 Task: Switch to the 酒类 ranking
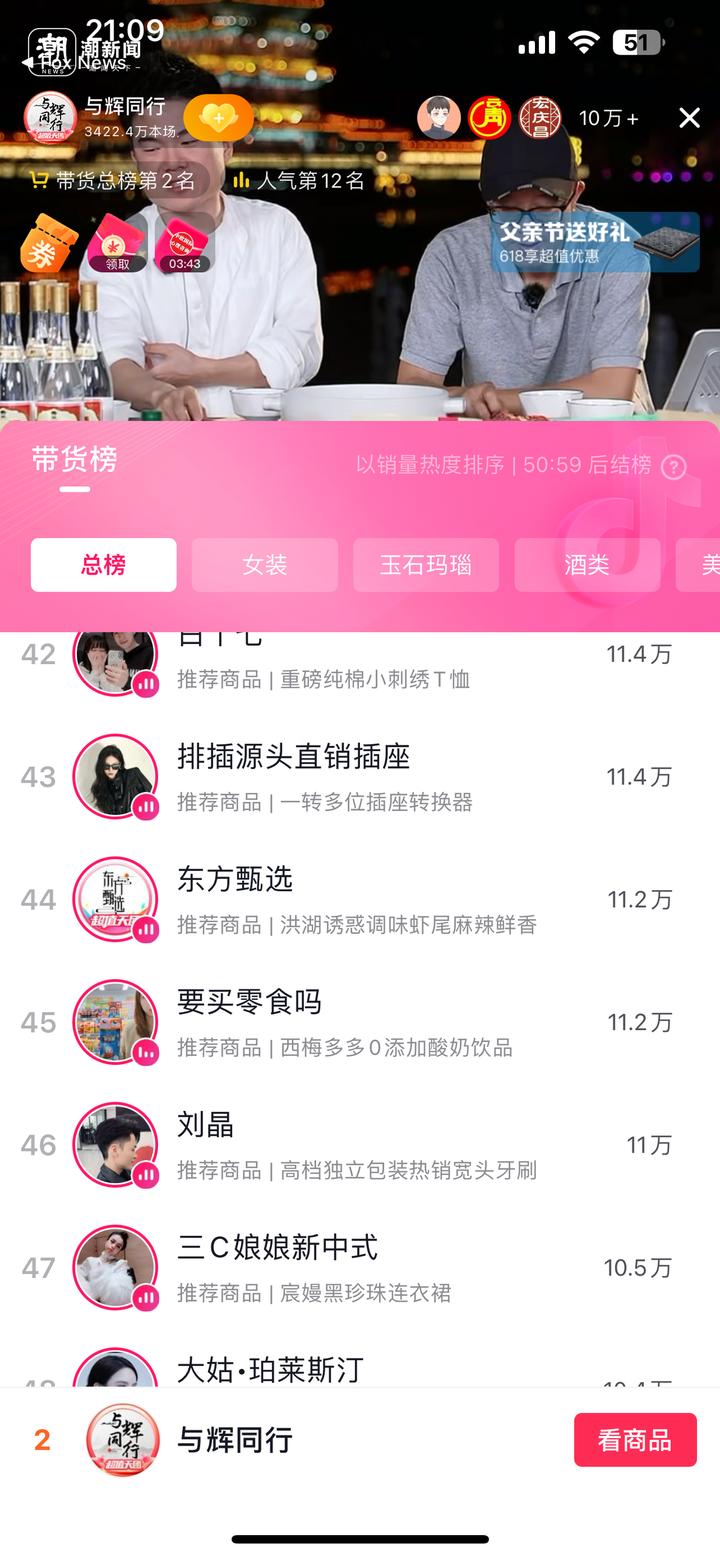[587, 565]
